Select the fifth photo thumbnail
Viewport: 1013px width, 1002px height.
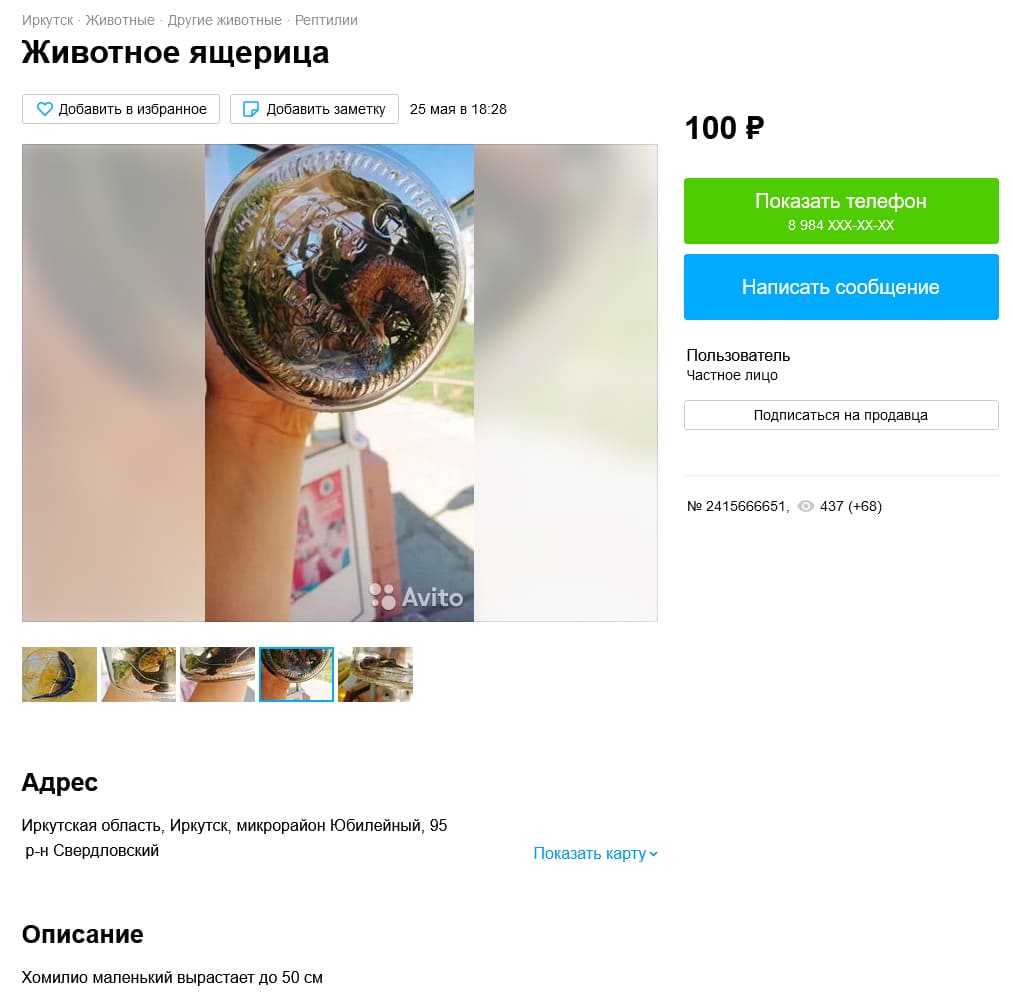point(375,674)
